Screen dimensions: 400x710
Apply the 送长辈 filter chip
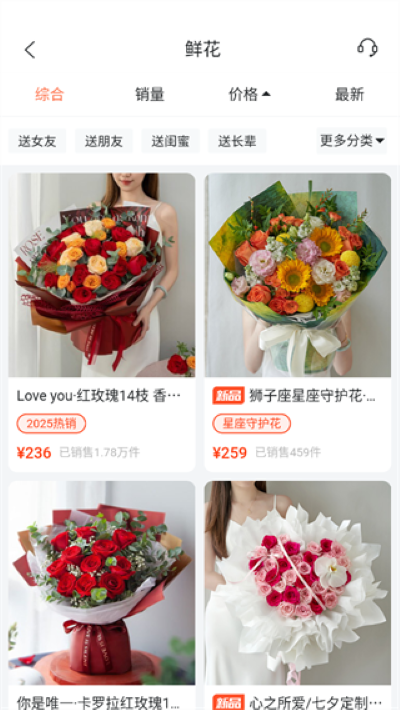coord(237,141)
